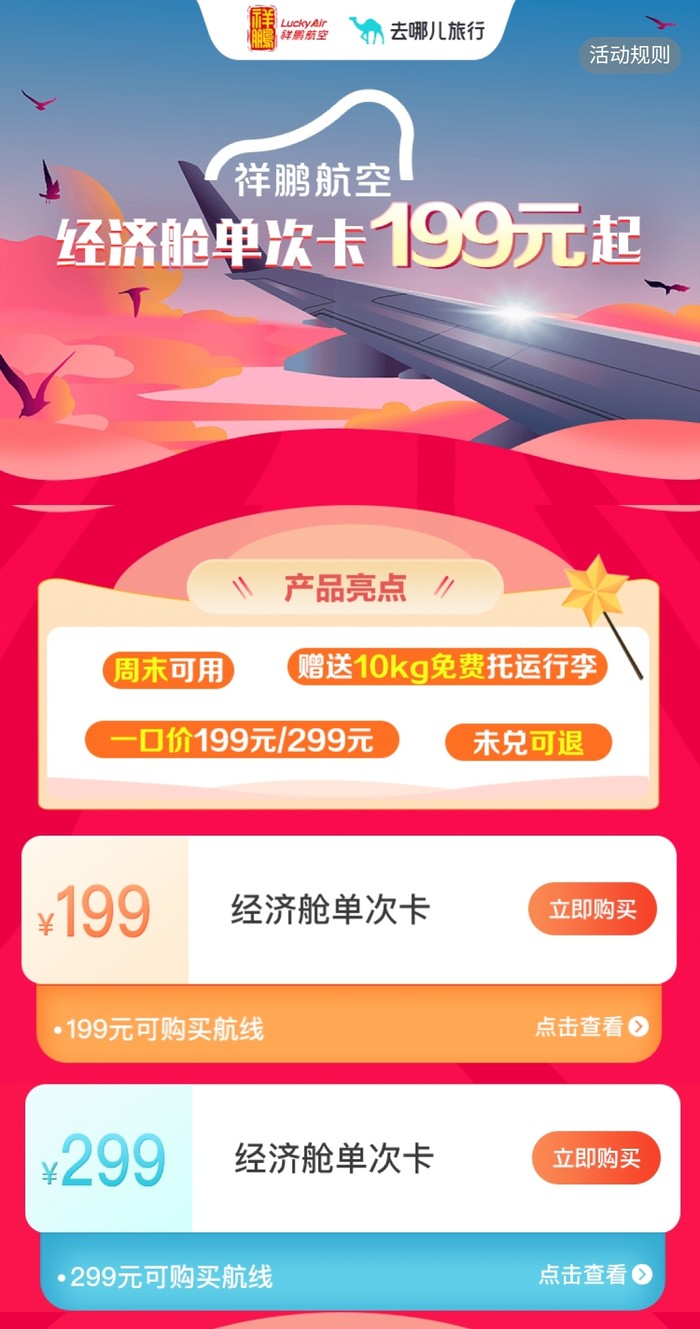Buy the ¥199 economy single-trip card
The height and width of the screenshot is (1329, 700).
click(x=592, y=909)
